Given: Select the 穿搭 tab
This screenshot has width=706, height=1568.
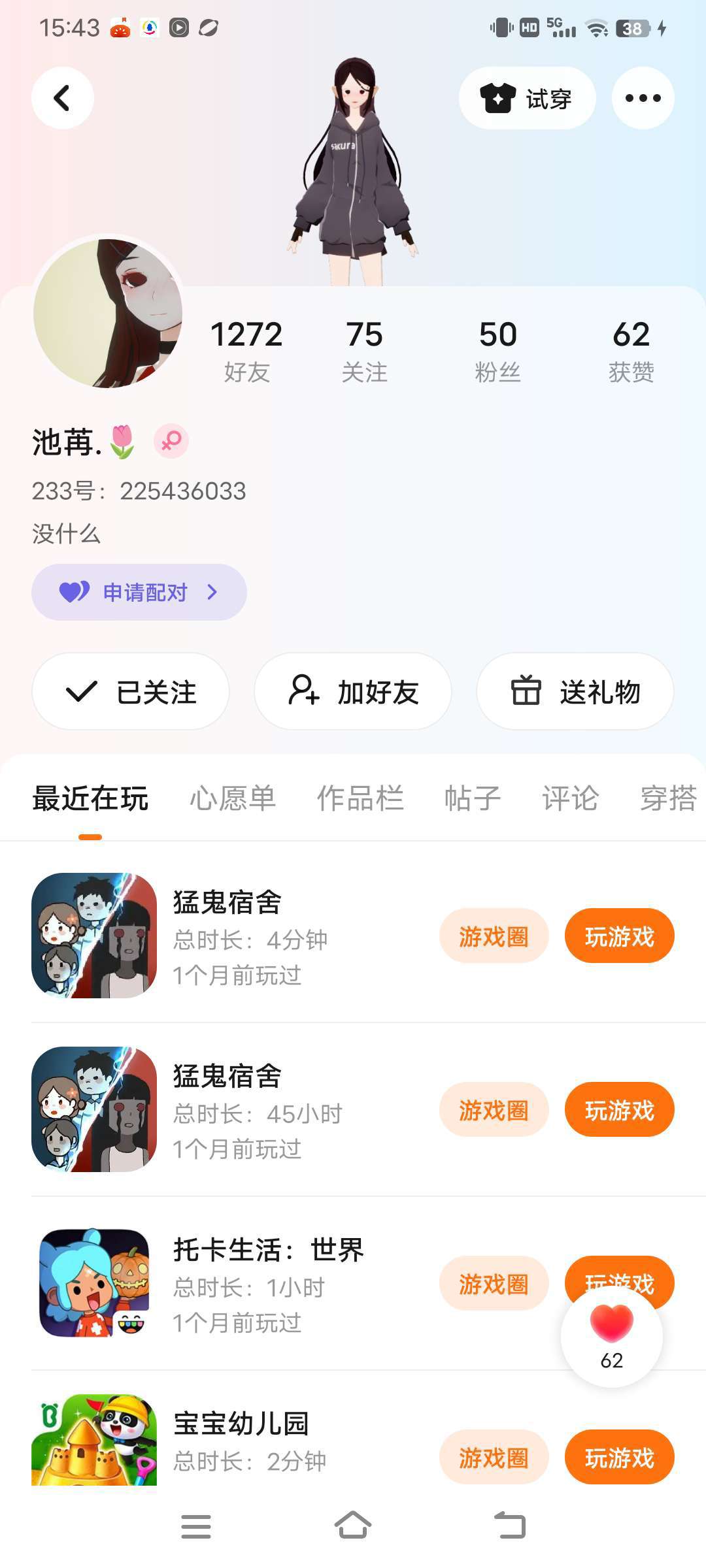Looking at the screenshot, I should pyautogui.click(x=668, y=798).
